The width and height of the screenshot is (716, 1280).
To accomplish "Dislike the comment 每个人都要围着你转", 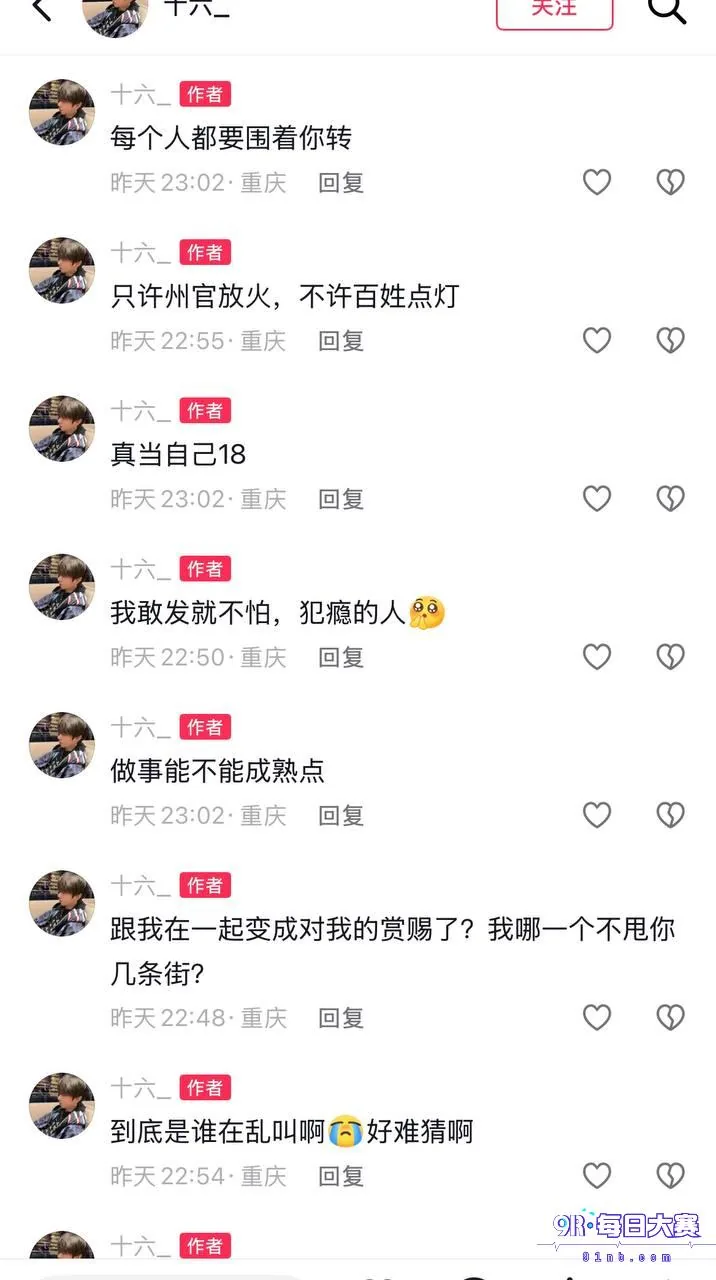I will click(x=670, y=182).
